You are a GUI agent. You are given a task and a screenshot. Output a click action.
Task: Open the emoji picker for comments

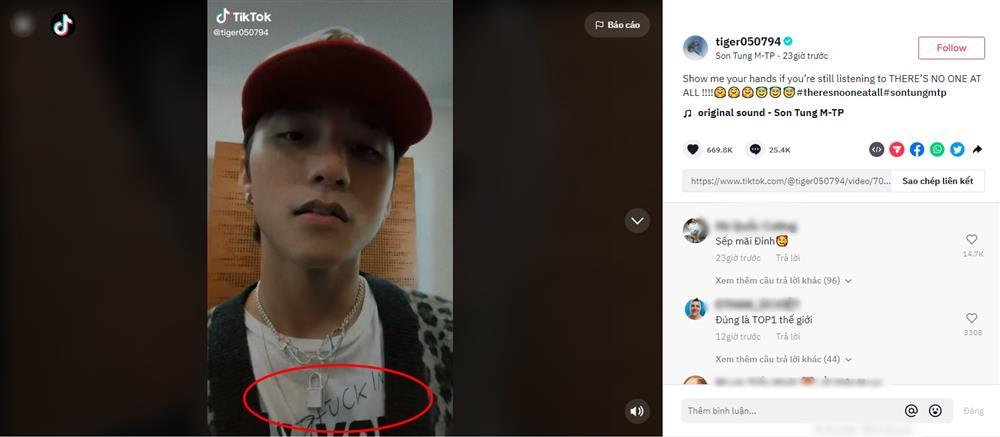coord(935,411)
